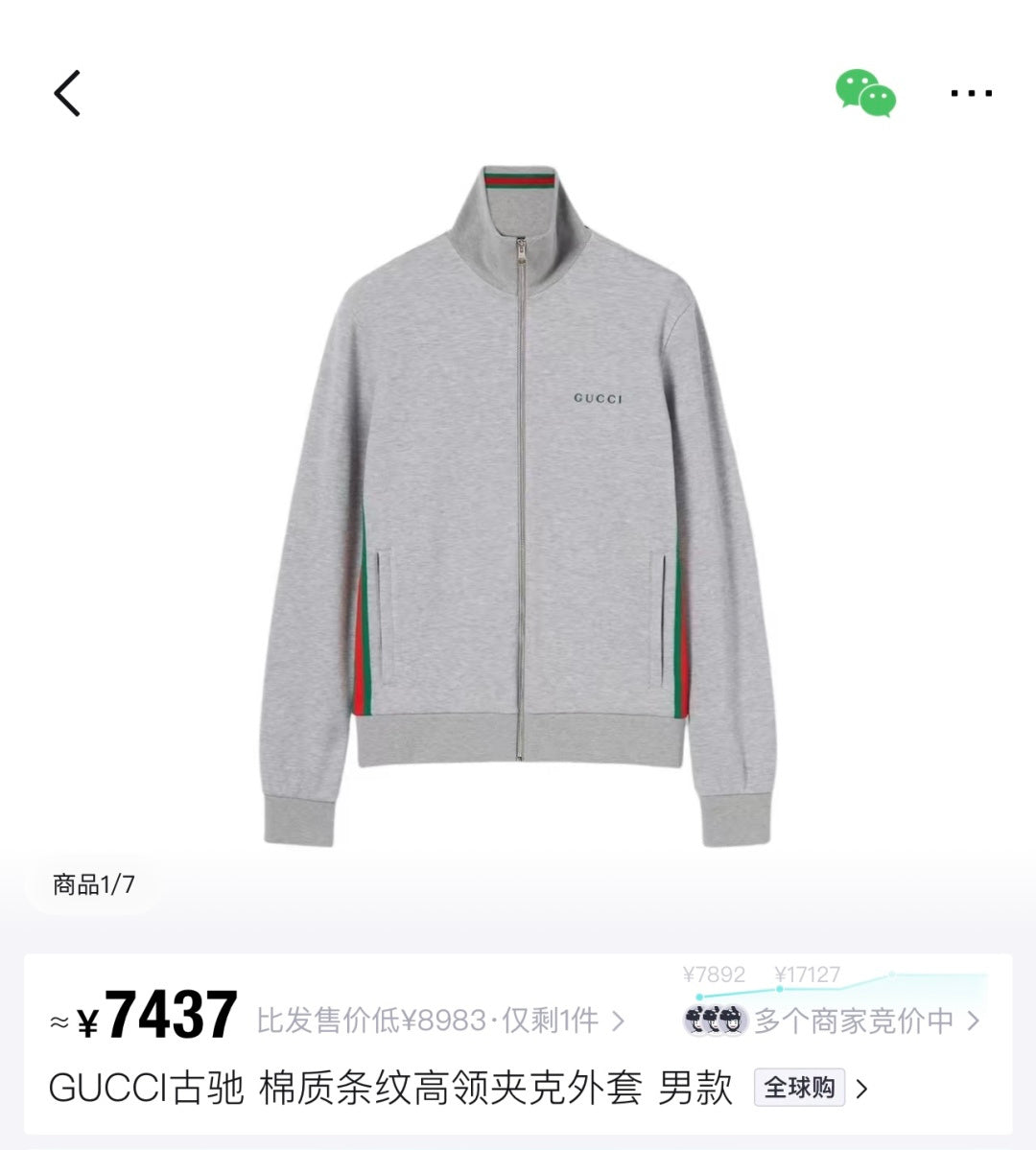Open the three-dot more options menu
The height and width of the screenshot is (1150, 1036).
point(970,93)
